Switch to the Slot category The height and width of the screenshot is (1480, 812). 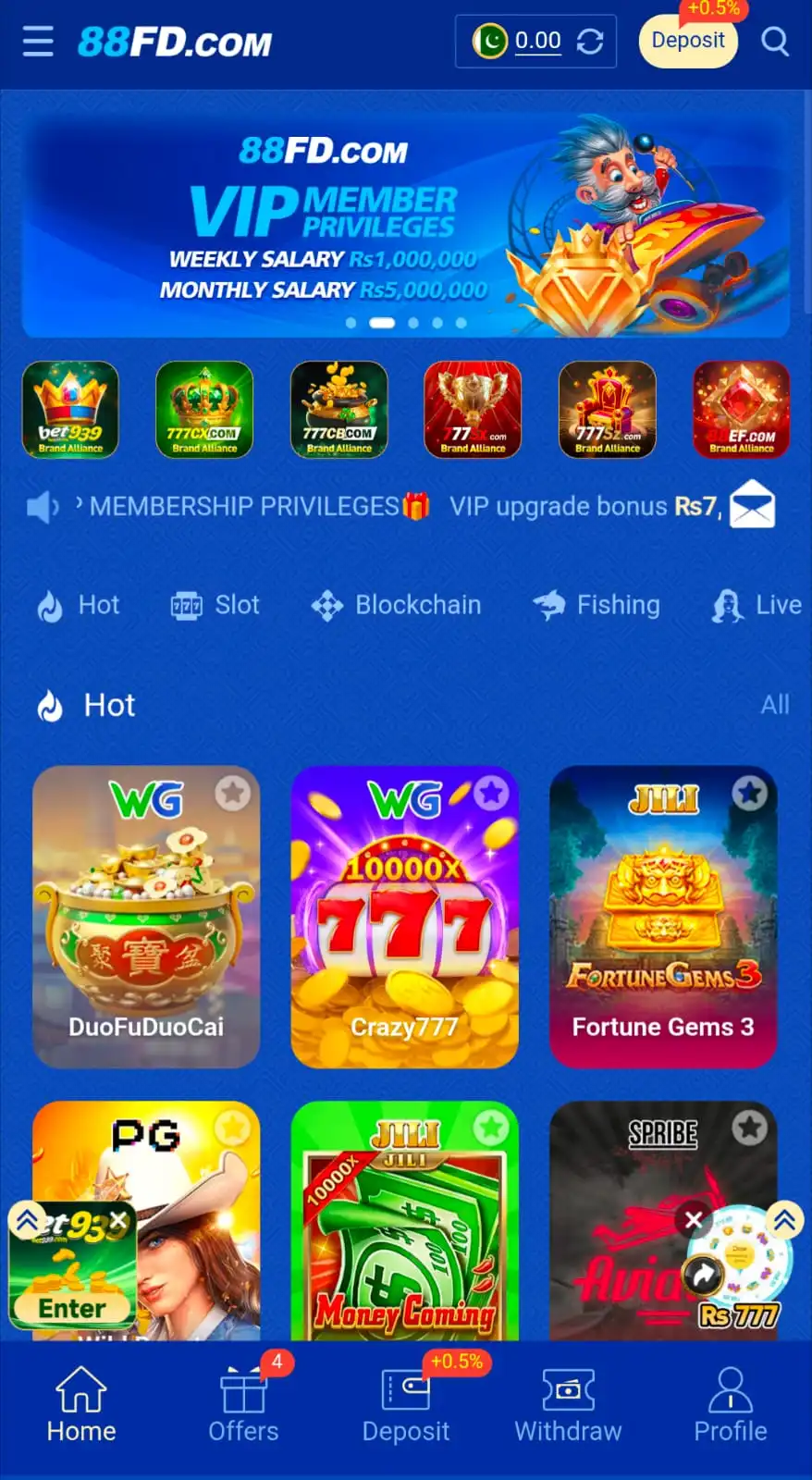(x=215, y=605)
